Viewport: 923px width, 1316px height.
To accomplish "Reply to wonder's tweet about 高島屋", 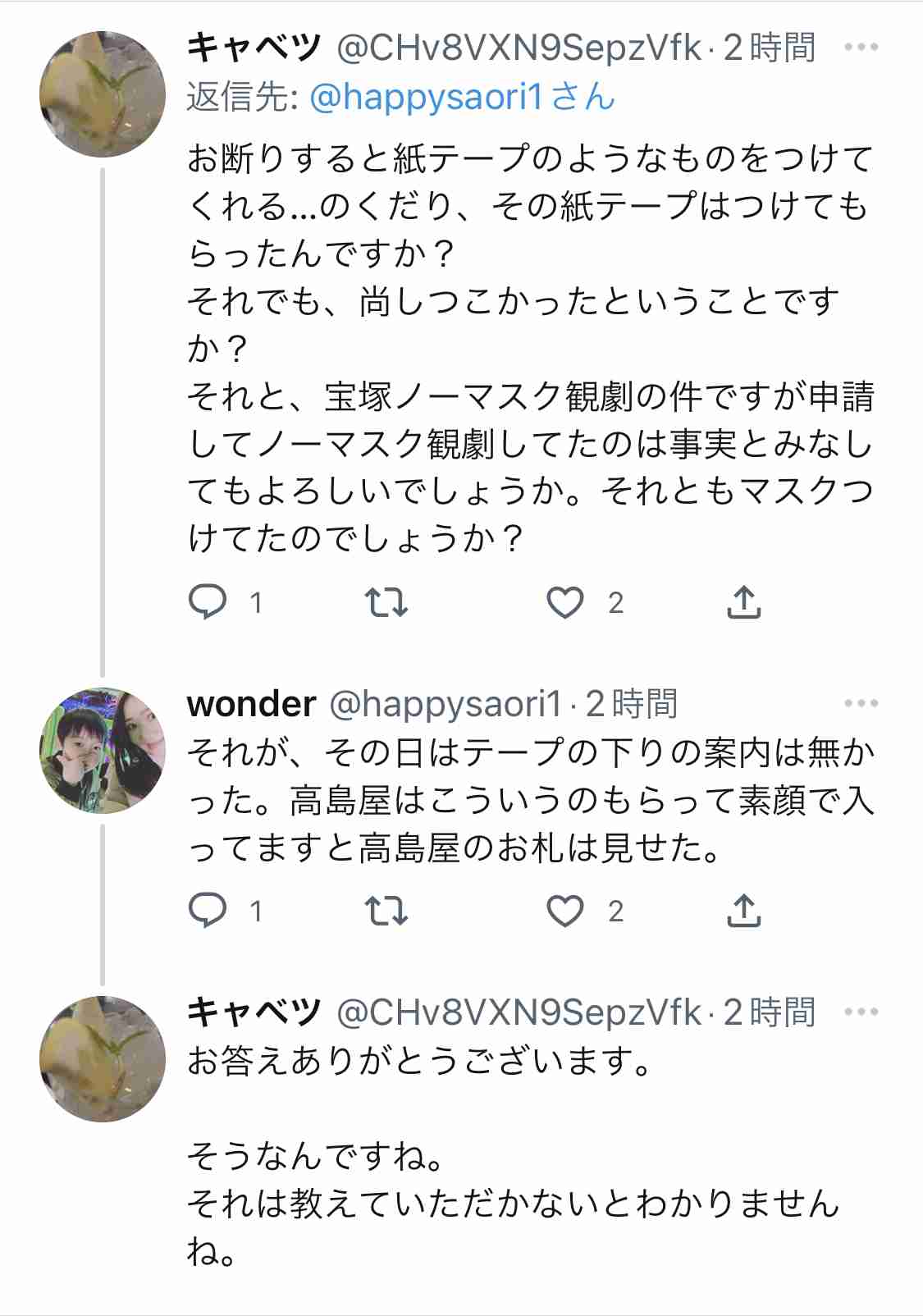I will [208, 911].
